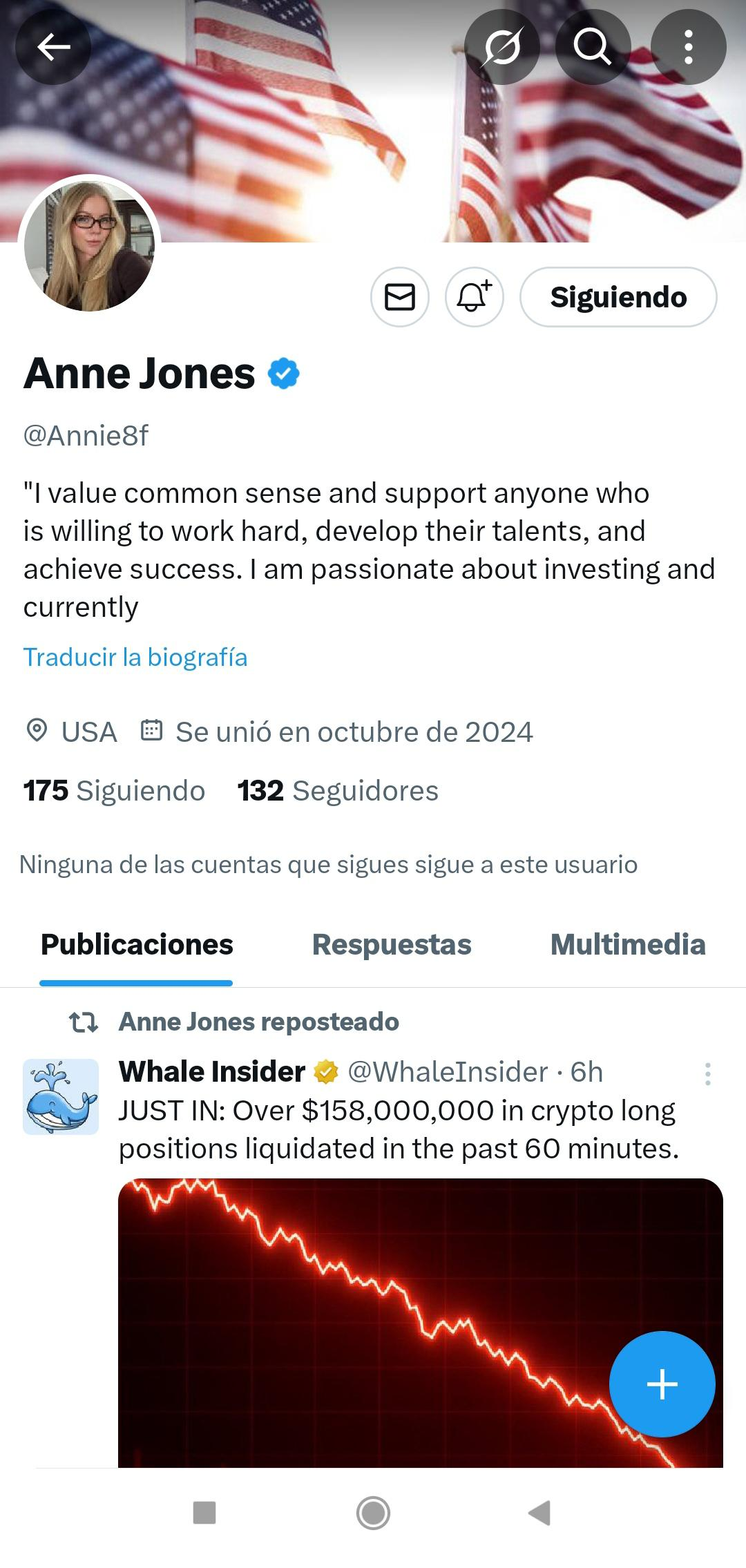Tap Traducir la biografía

tap(135, 657)
